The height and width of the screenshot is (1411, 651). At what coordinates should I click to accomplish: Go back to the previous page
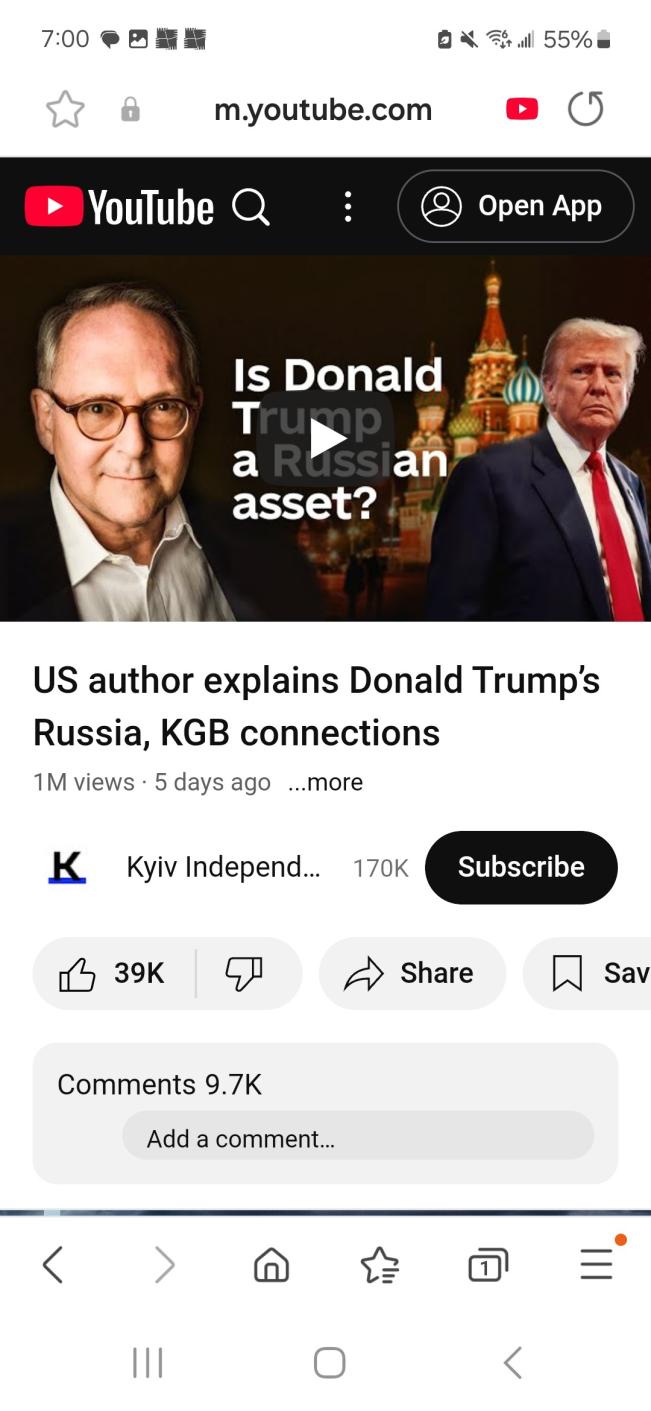[53, 1266]
